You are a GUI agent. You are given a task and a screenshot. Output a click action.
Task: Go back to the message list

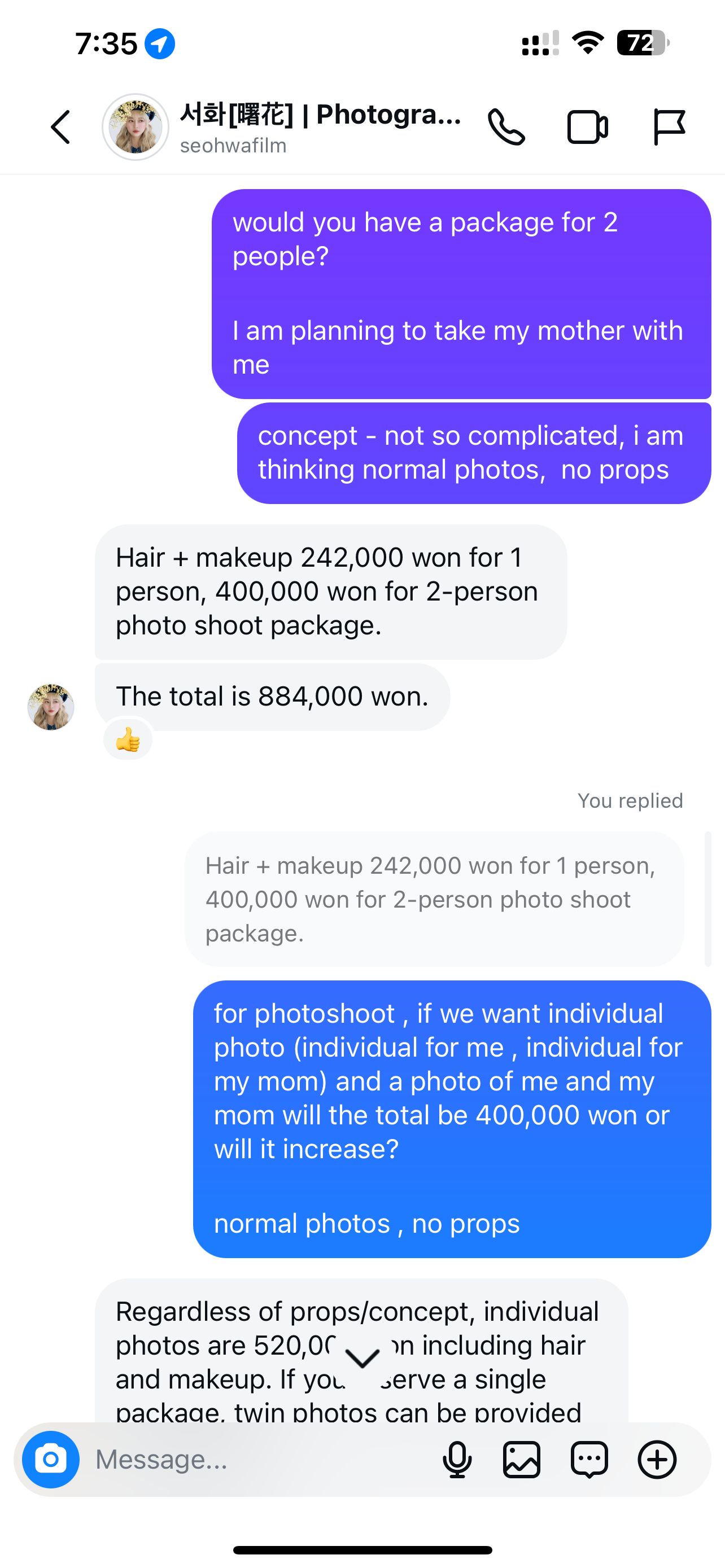tap(60, 127)
